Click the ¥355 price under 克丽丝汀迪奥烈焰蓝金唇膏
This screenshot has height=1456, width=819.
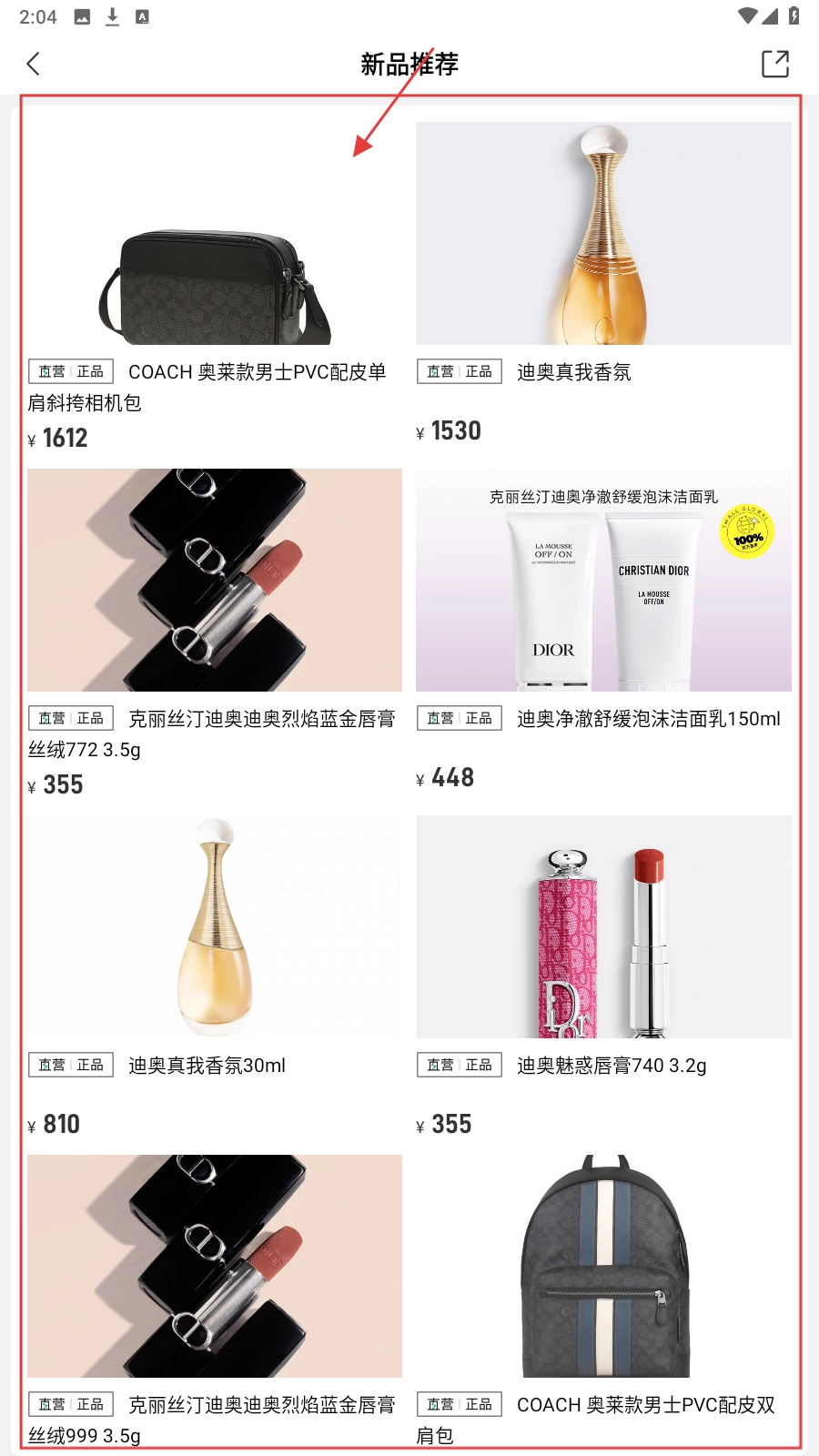click(x=57, y=784)
